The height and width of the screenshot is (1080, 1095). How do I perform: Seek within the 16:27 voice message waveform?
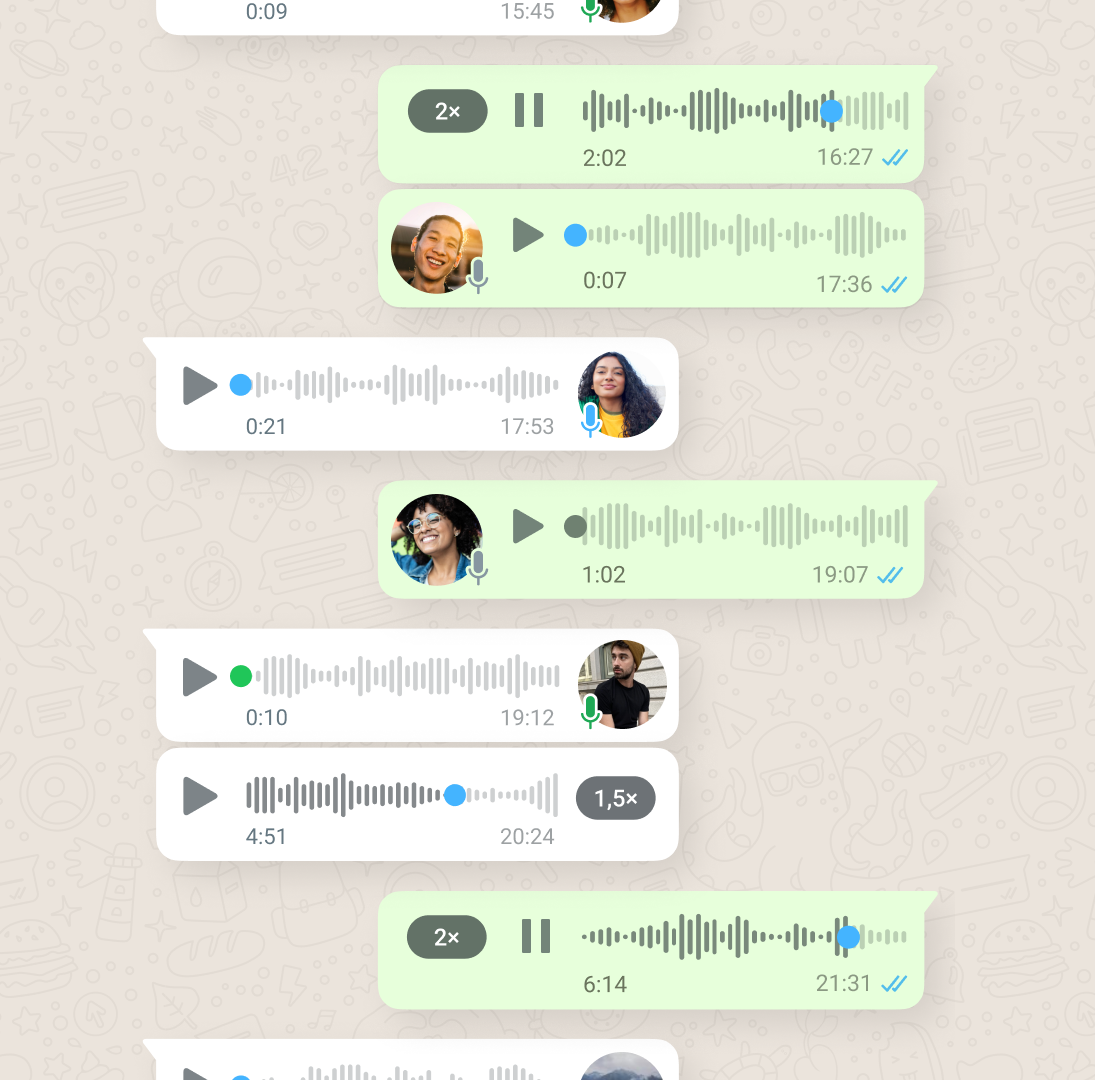pos(745,111)
